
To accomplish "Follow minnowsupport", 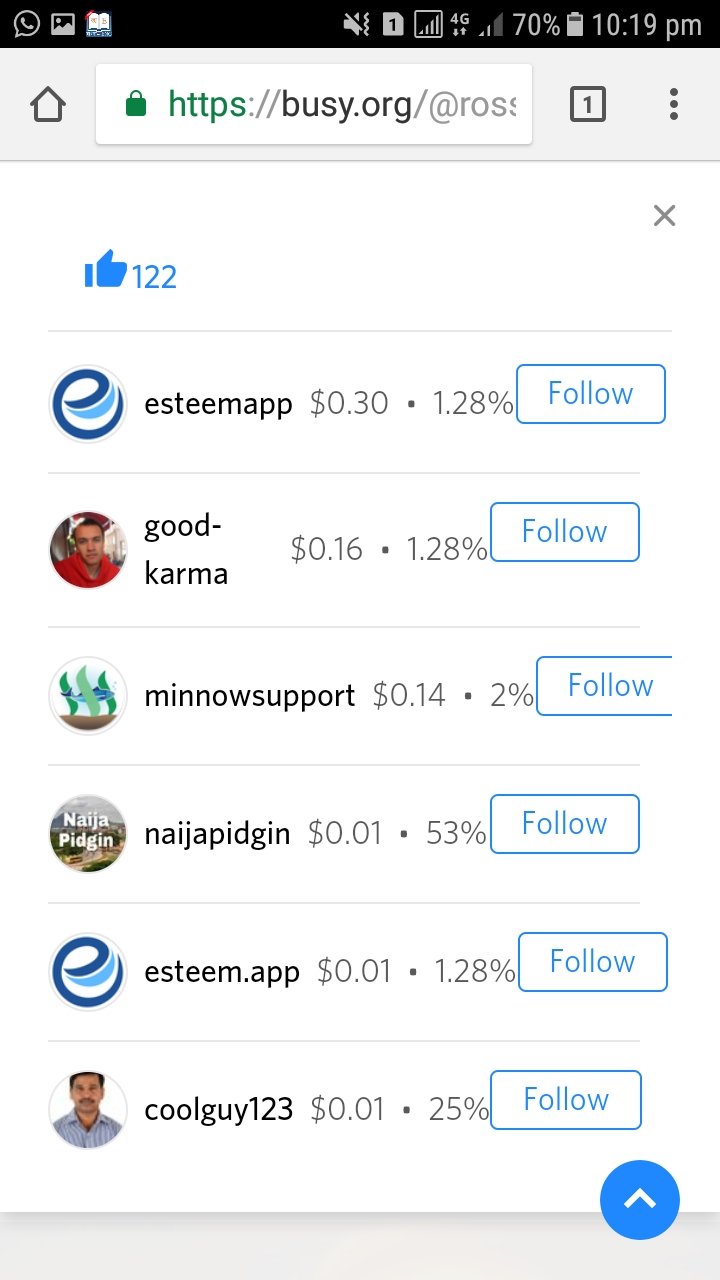I will coord(605,686).
